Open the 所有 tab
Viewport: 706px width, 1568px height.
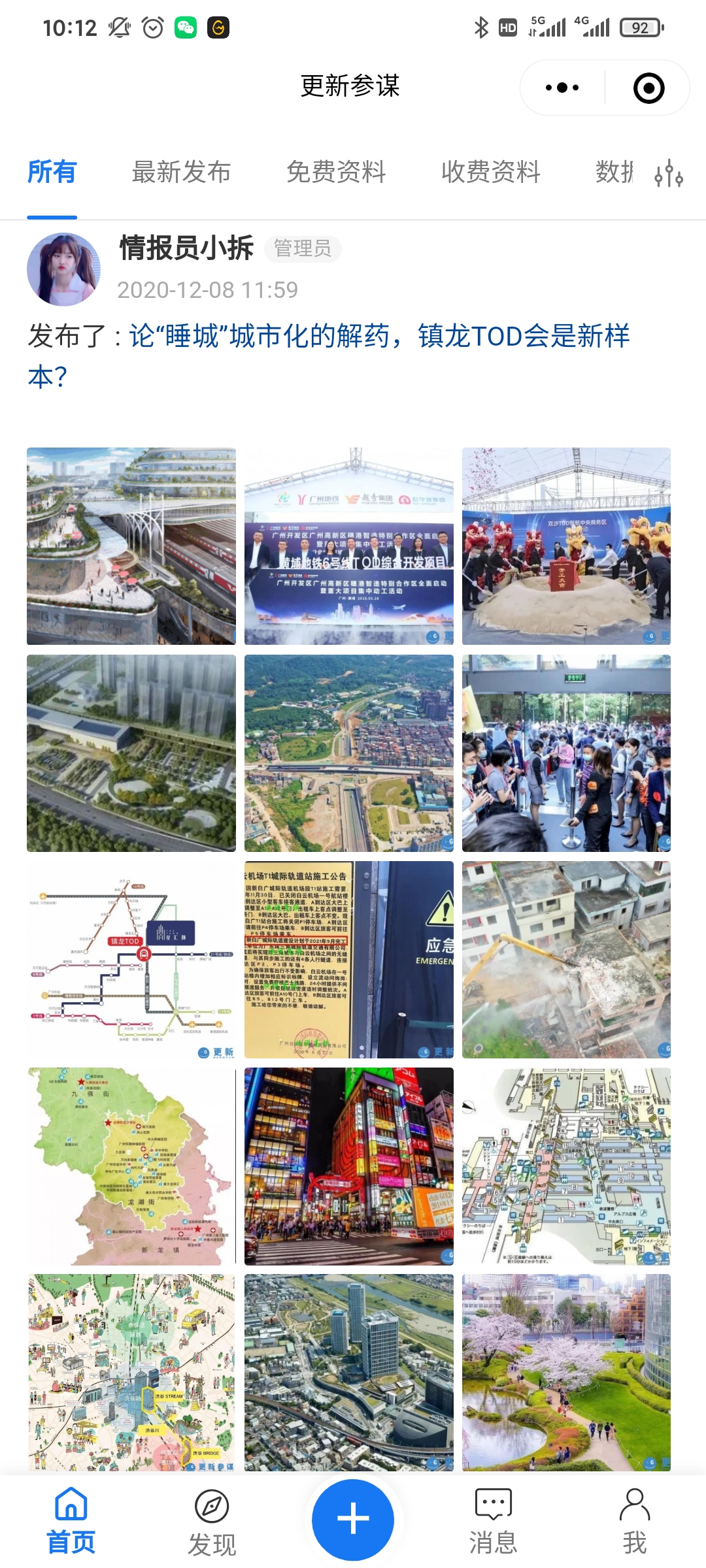52,172
